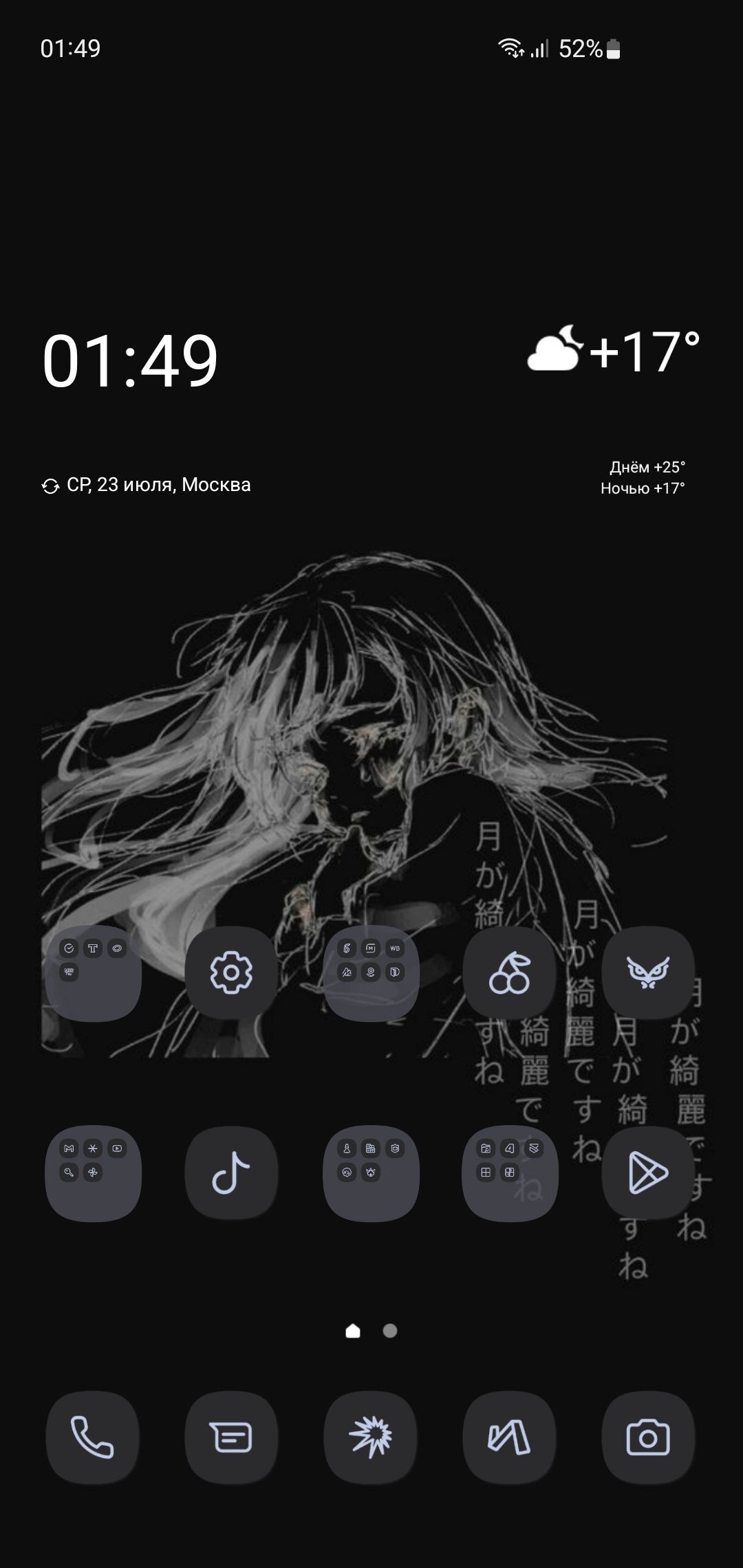Launch the Camera app
Image resolution: width=743 pixels, height=1568 pixels.
point(648,1437)
